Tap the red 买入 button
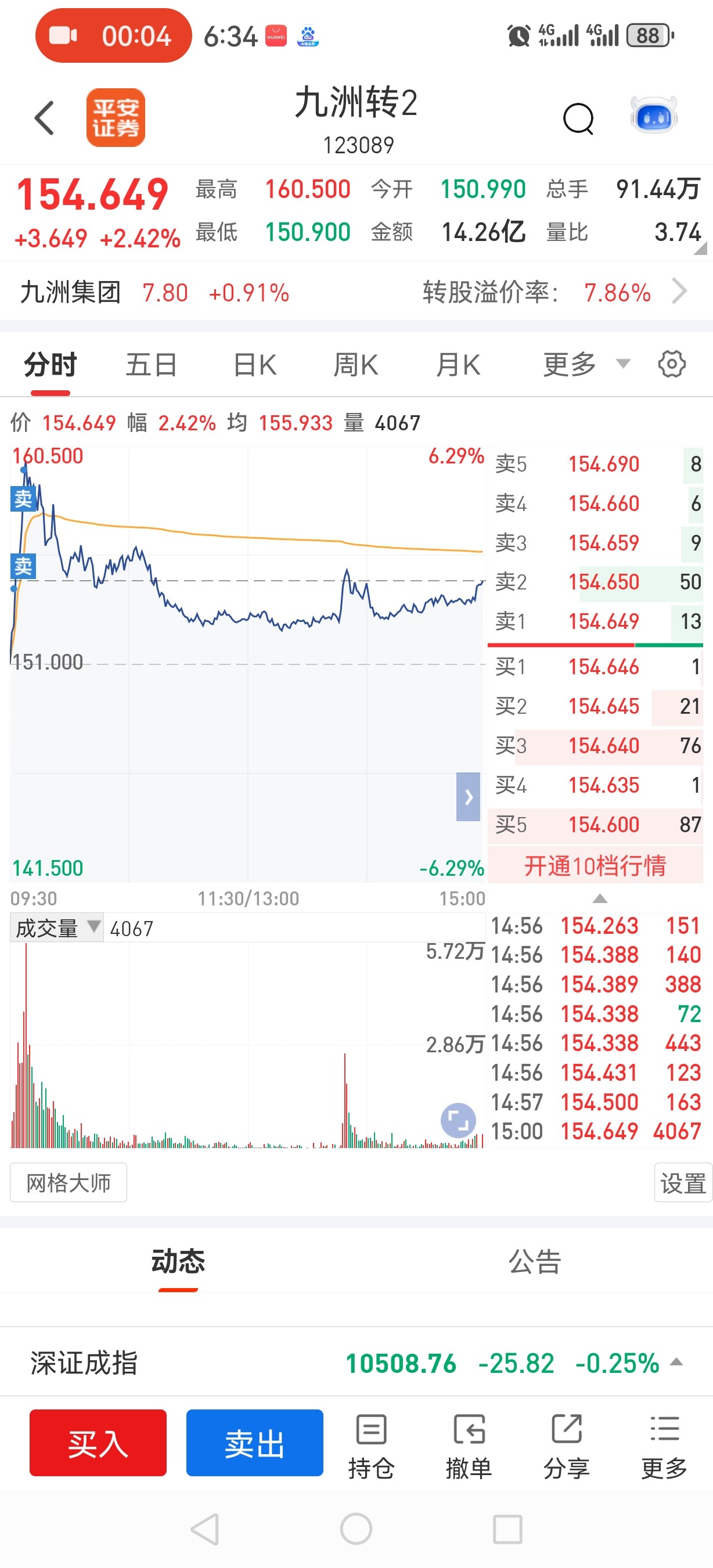The height and width of the screenshot is (1568, 713). [x=98, y=1443]
